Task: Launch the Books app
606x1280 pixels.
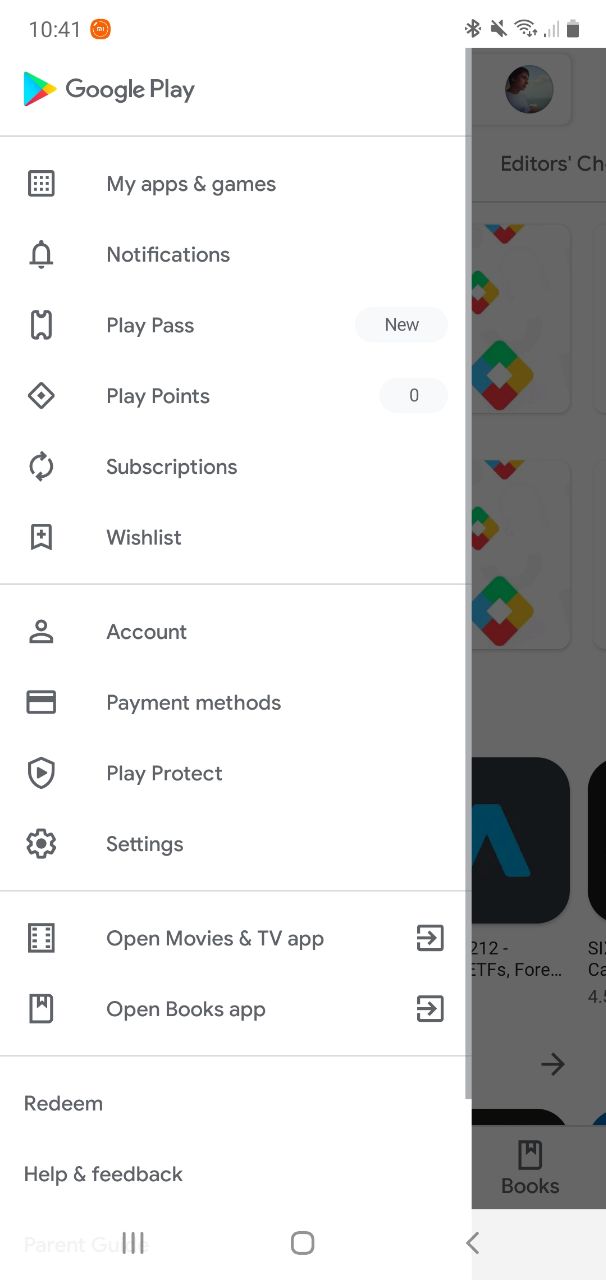Action: pyautogui.click(x=186, y=1010)
